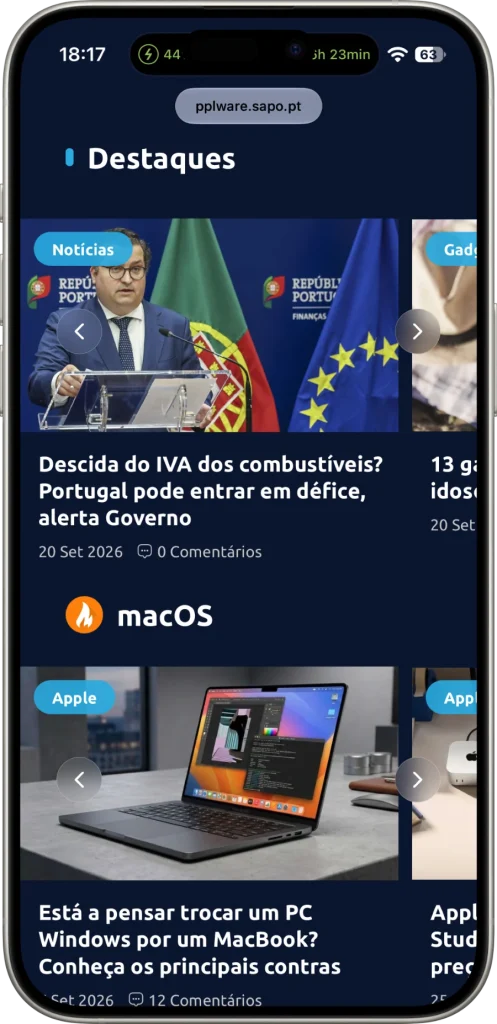Advance to next slide in Destaques carousel
The image size is (497, 1024).
click(x=417, y=331)
